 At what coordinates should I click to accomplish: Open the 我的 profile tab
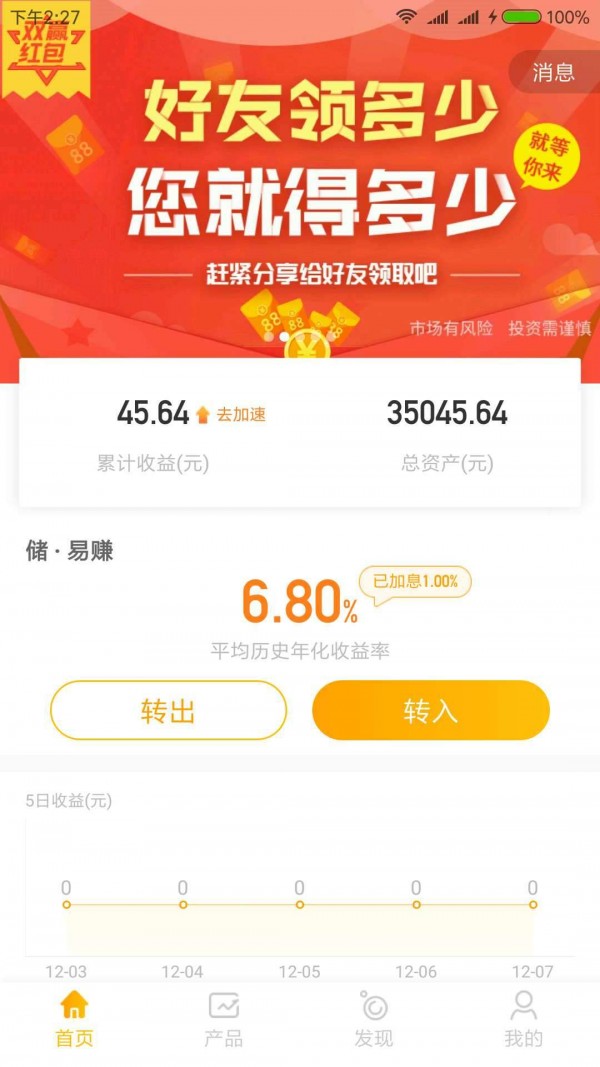tap(523, 1019)
